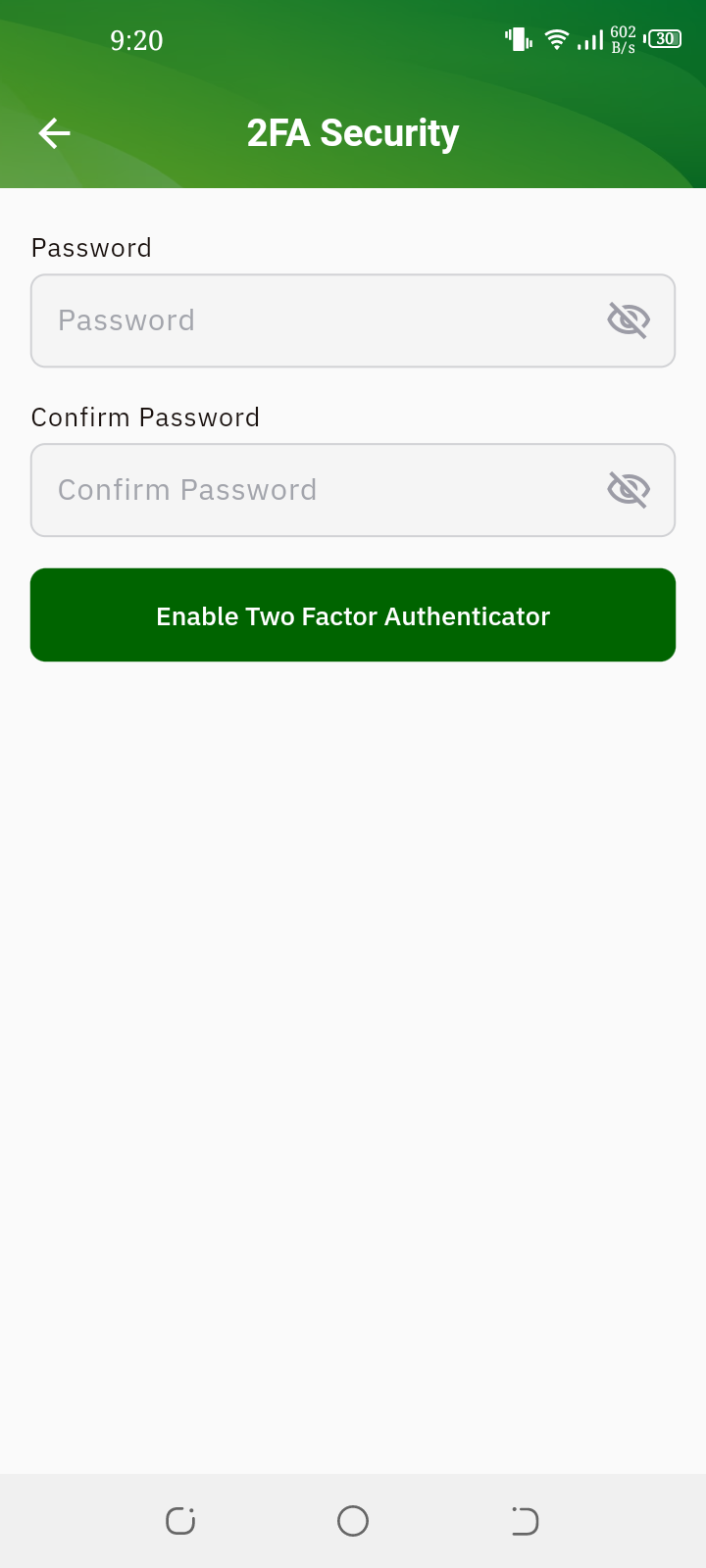
Task: Show password in the Password field
Action: tap(629, 320)
